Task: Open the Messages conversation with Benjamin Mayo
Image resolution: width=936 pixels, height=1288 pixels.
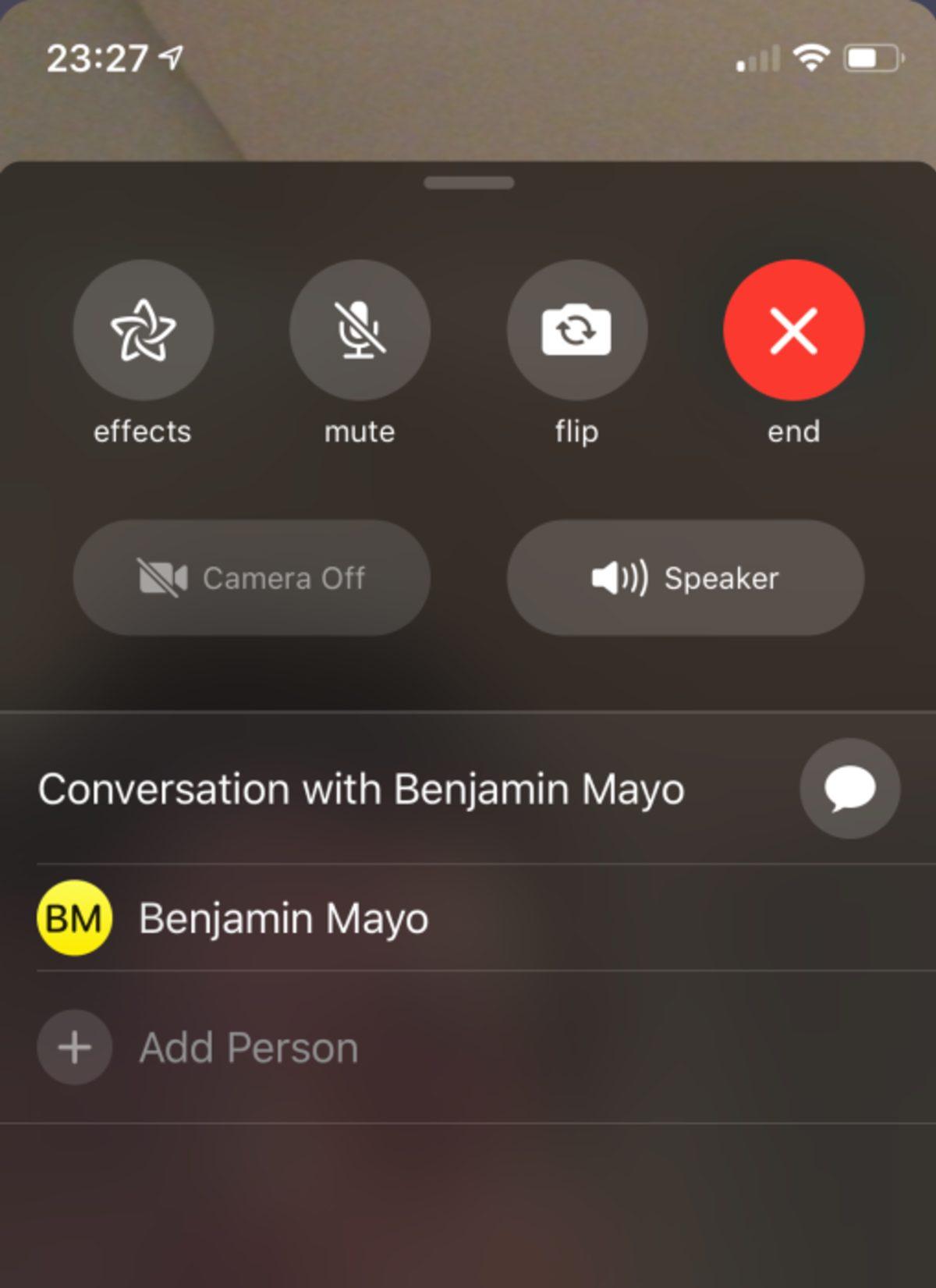Action: click(849, 788)
